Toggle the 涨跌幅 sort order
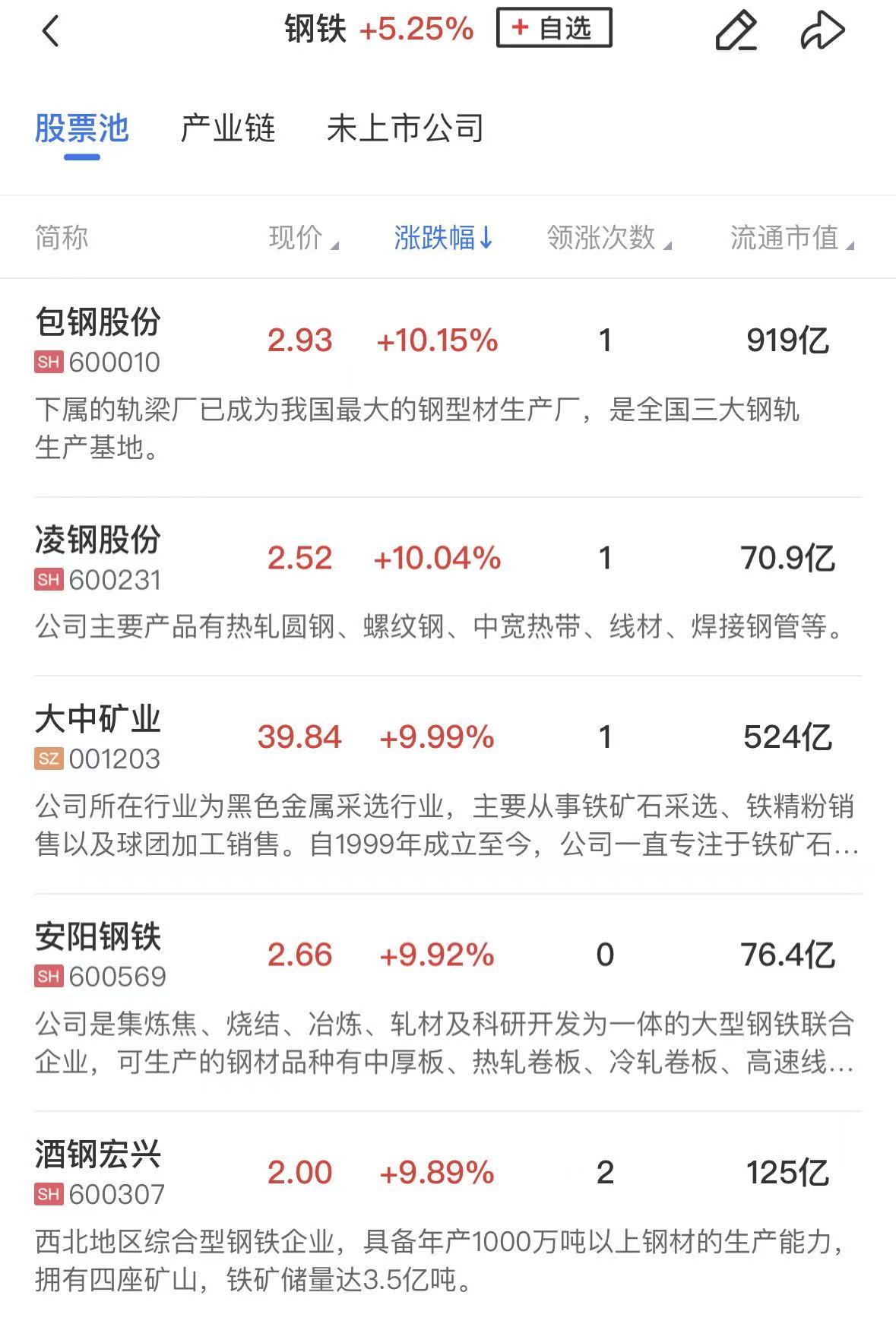The height and width of the screenshot is (1324, 896). (443, 238)
